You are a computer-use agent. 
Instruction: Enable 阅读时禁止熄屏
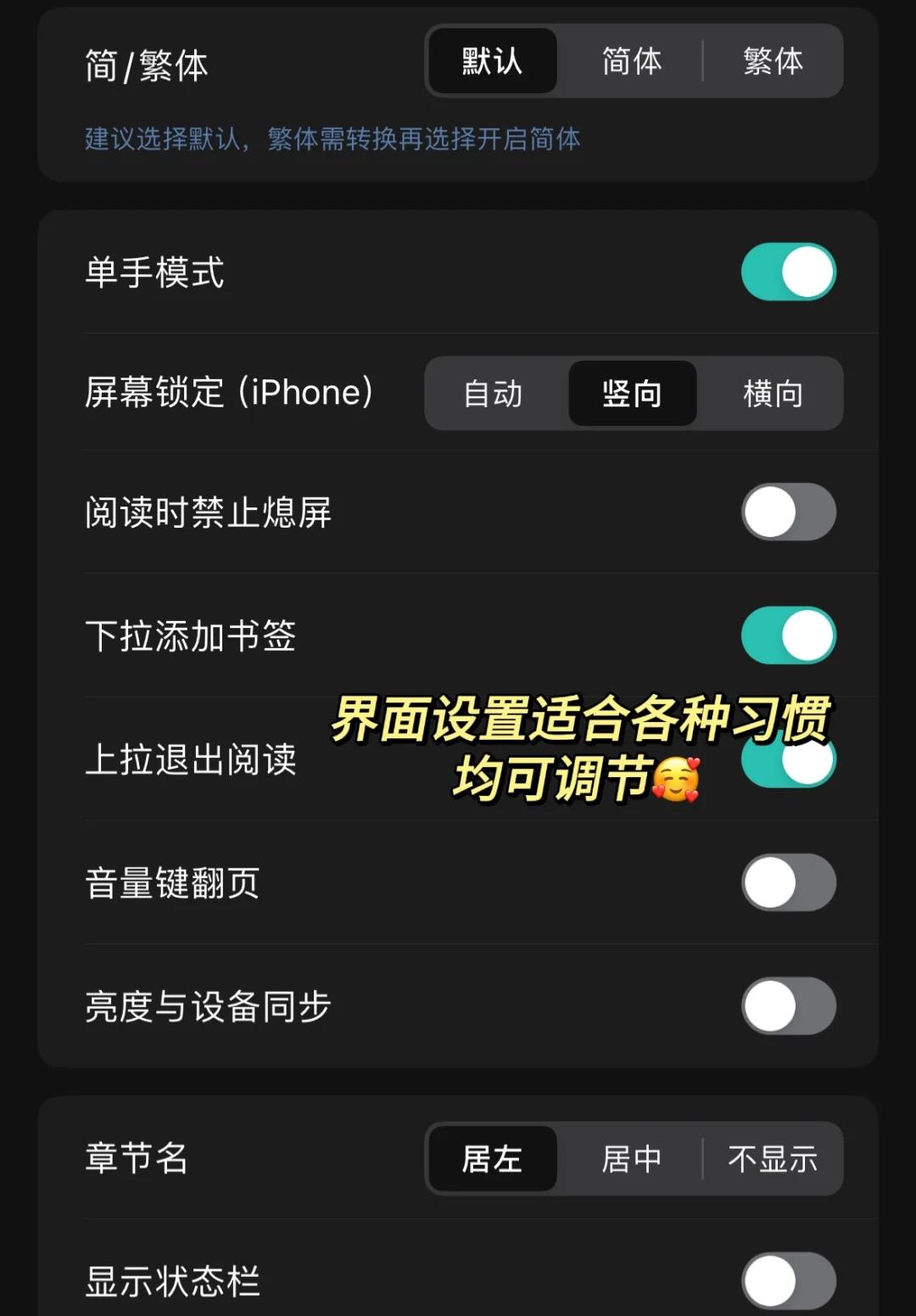tap(788, 512)
